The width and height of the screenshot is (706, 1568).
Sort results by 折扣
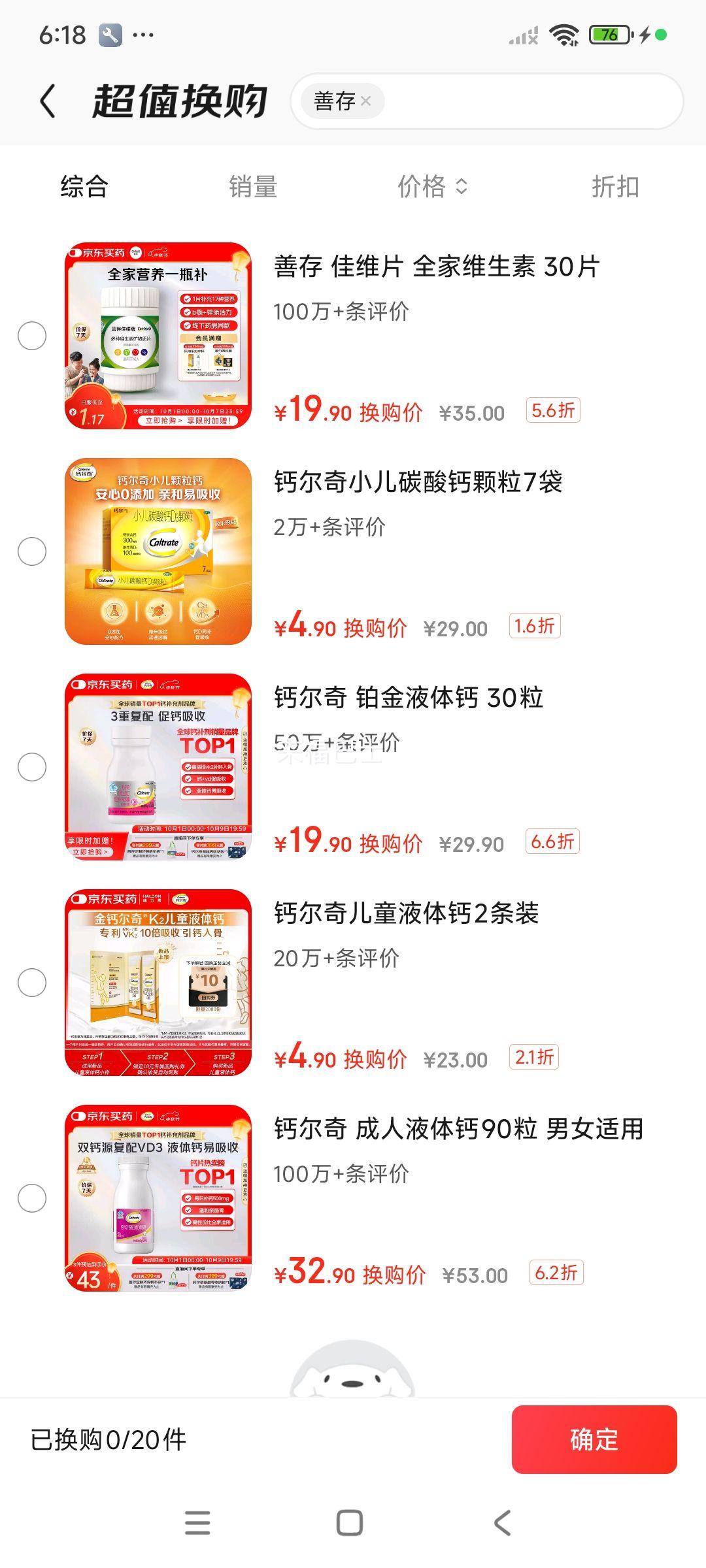(614, 187)
